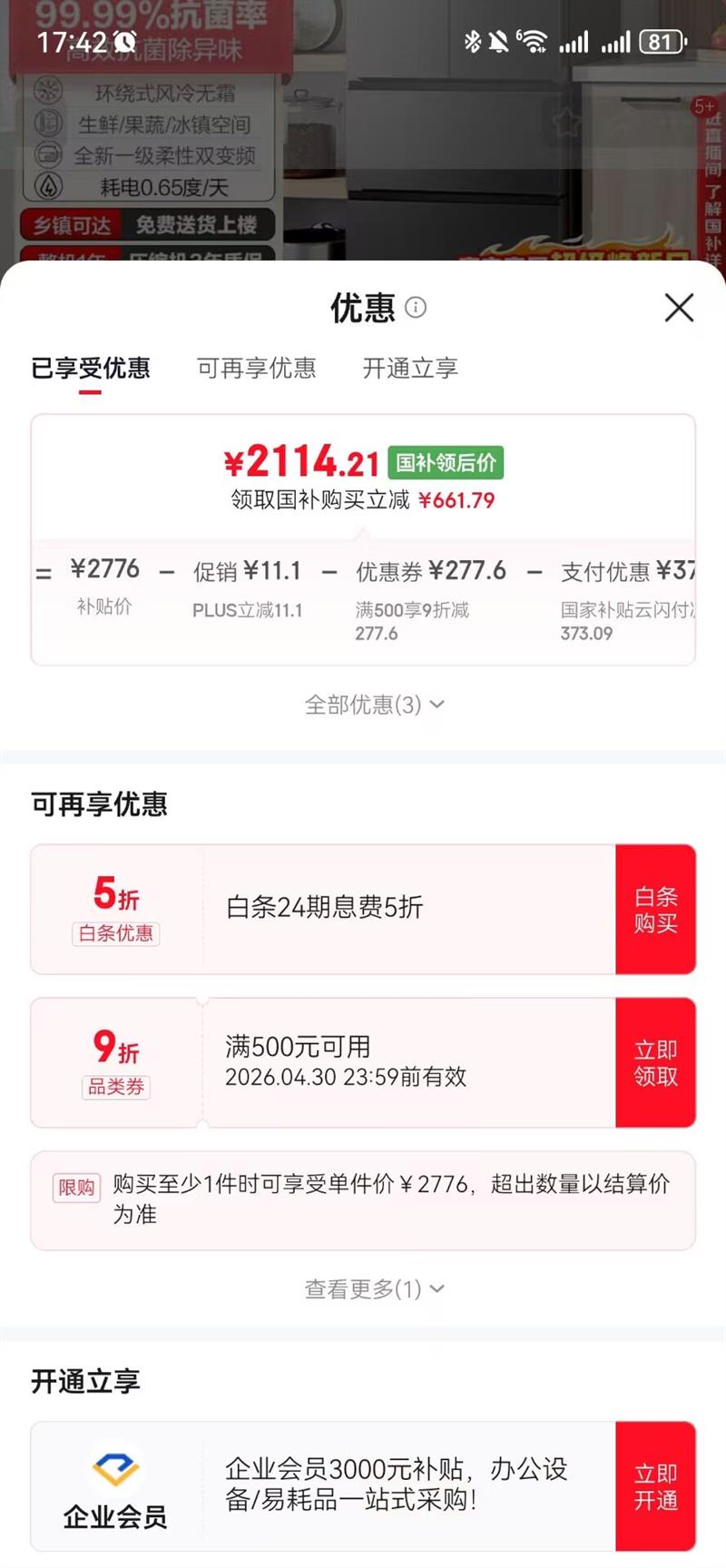The image size is (726, 1568).
Task: Click the alarm clock icon in status bar
Action: coord(124,41)
